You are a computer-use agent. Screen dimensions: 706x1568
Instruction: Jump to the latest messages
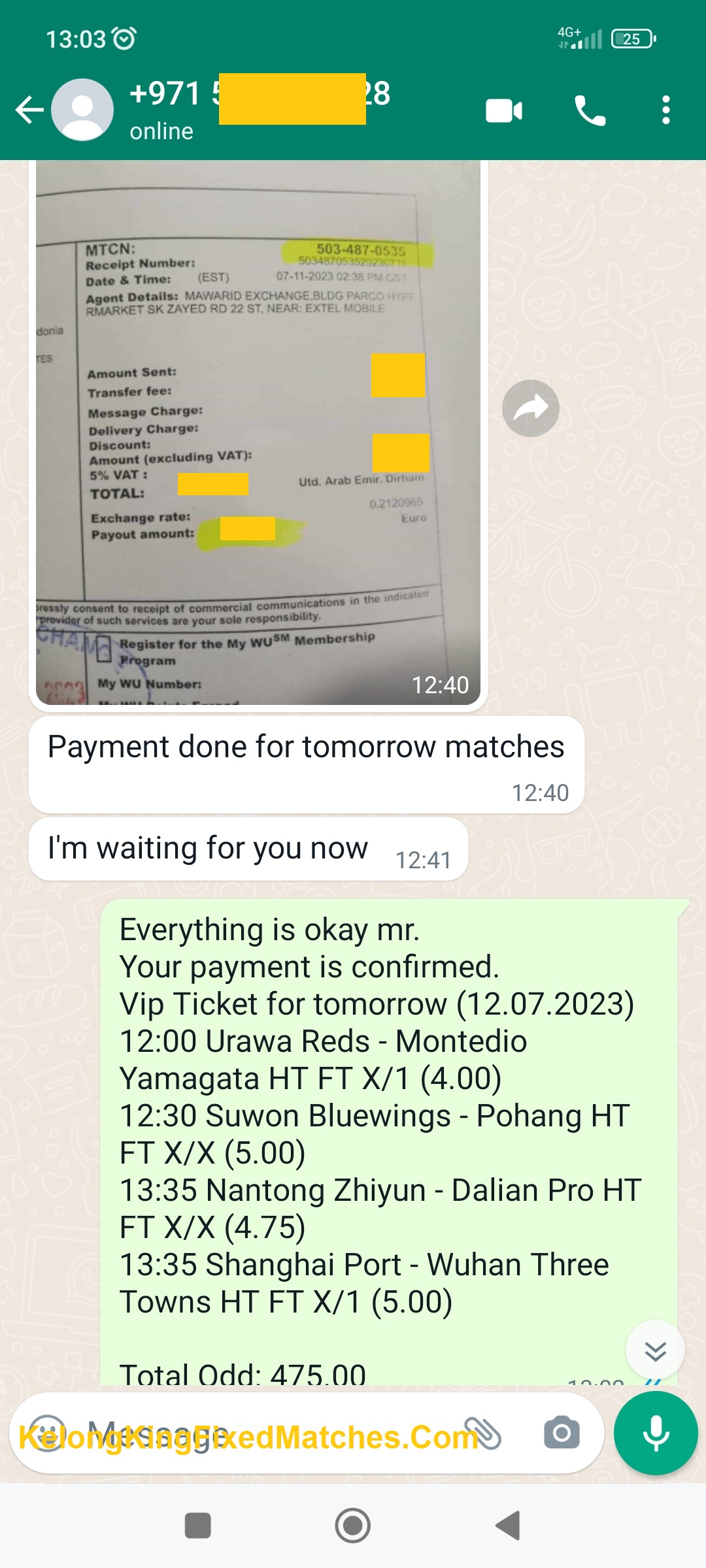pos(655,1350)
